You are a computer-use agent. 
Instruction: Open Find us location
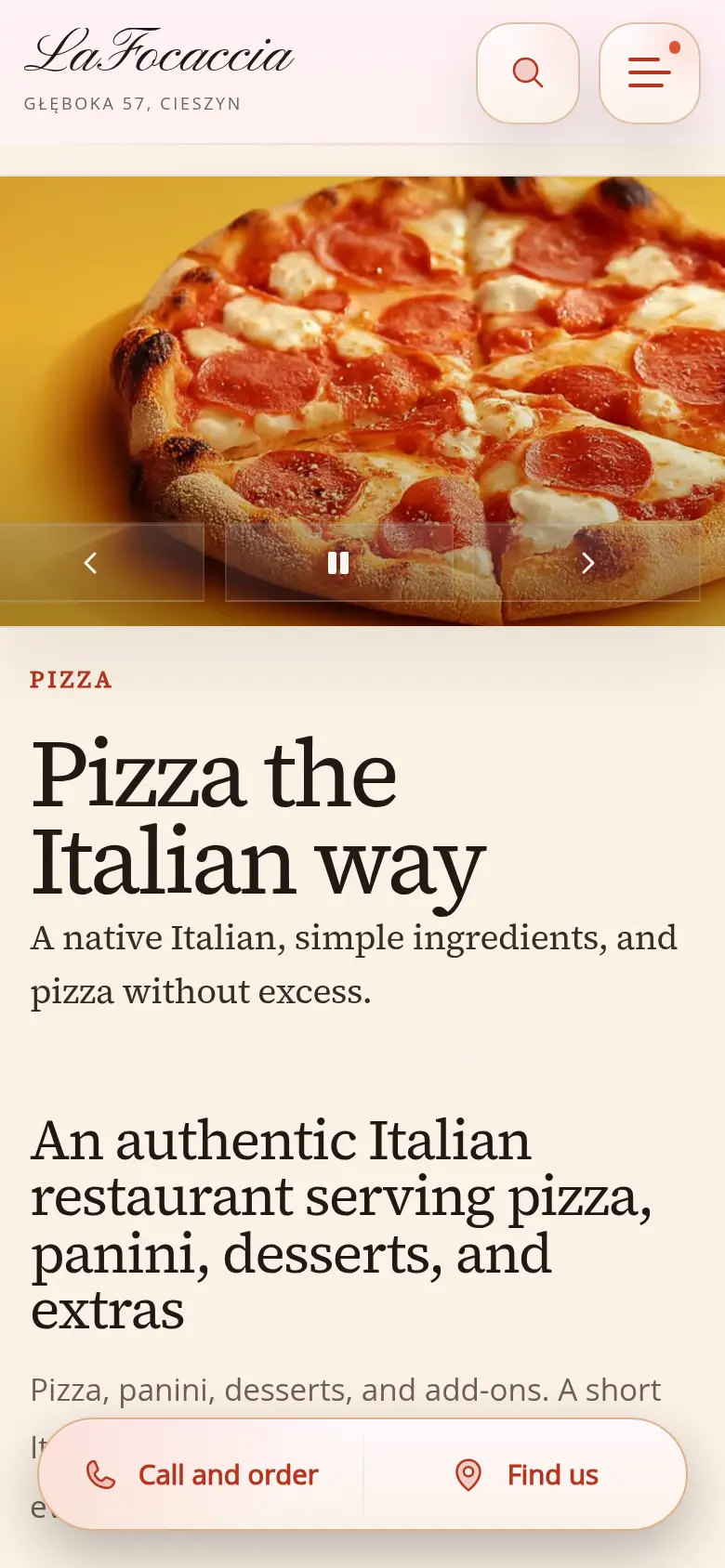526,1474
